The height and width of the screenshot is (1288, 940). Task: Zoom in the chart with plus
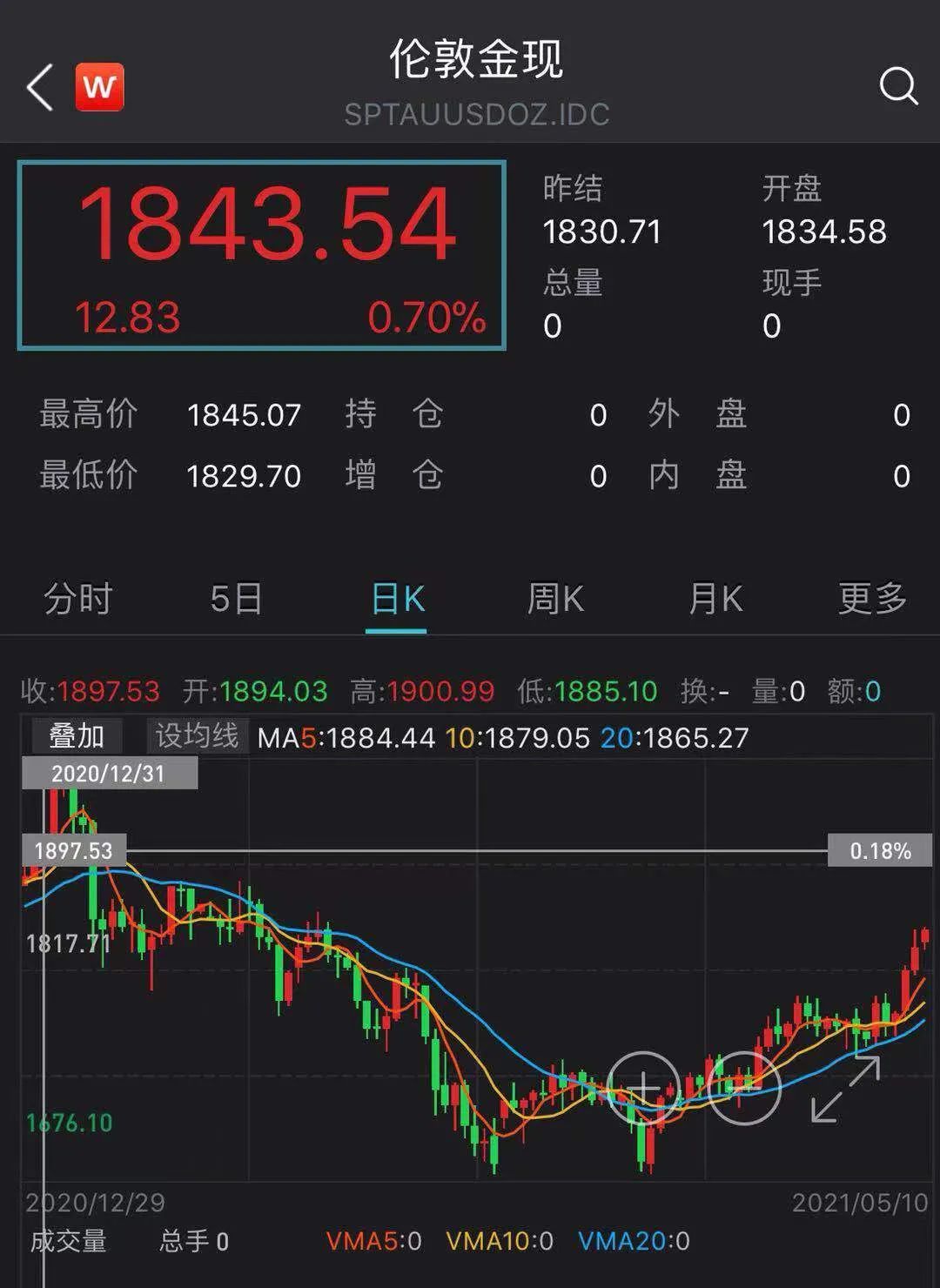[643, 1088]
